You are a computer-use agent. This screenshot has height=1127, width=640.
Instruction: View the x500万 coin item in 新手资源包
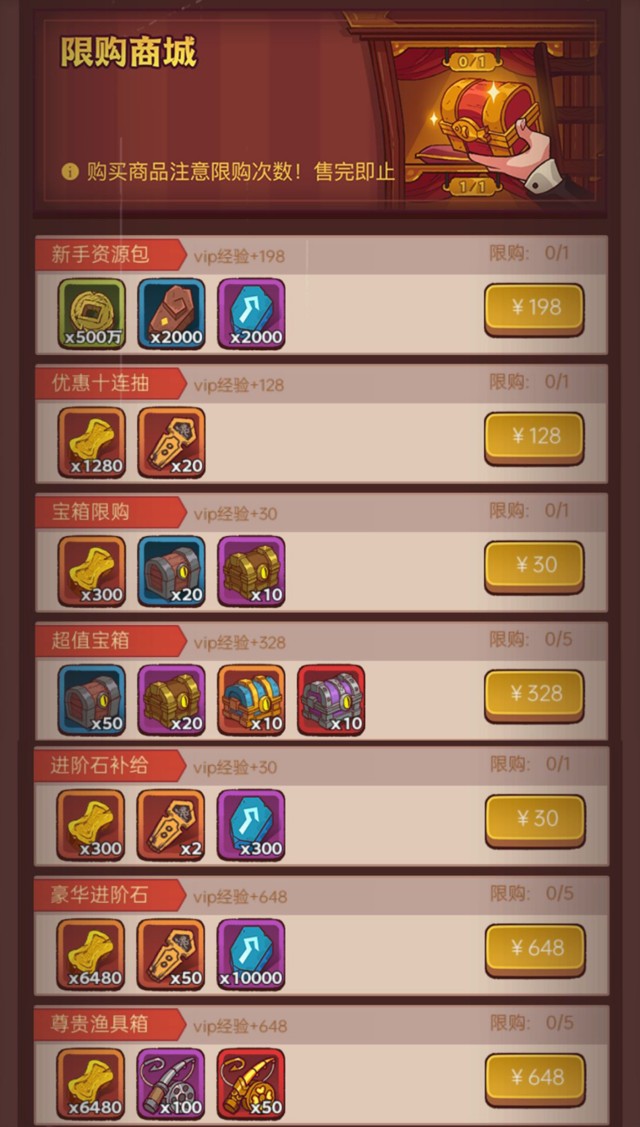click(91, 314)
